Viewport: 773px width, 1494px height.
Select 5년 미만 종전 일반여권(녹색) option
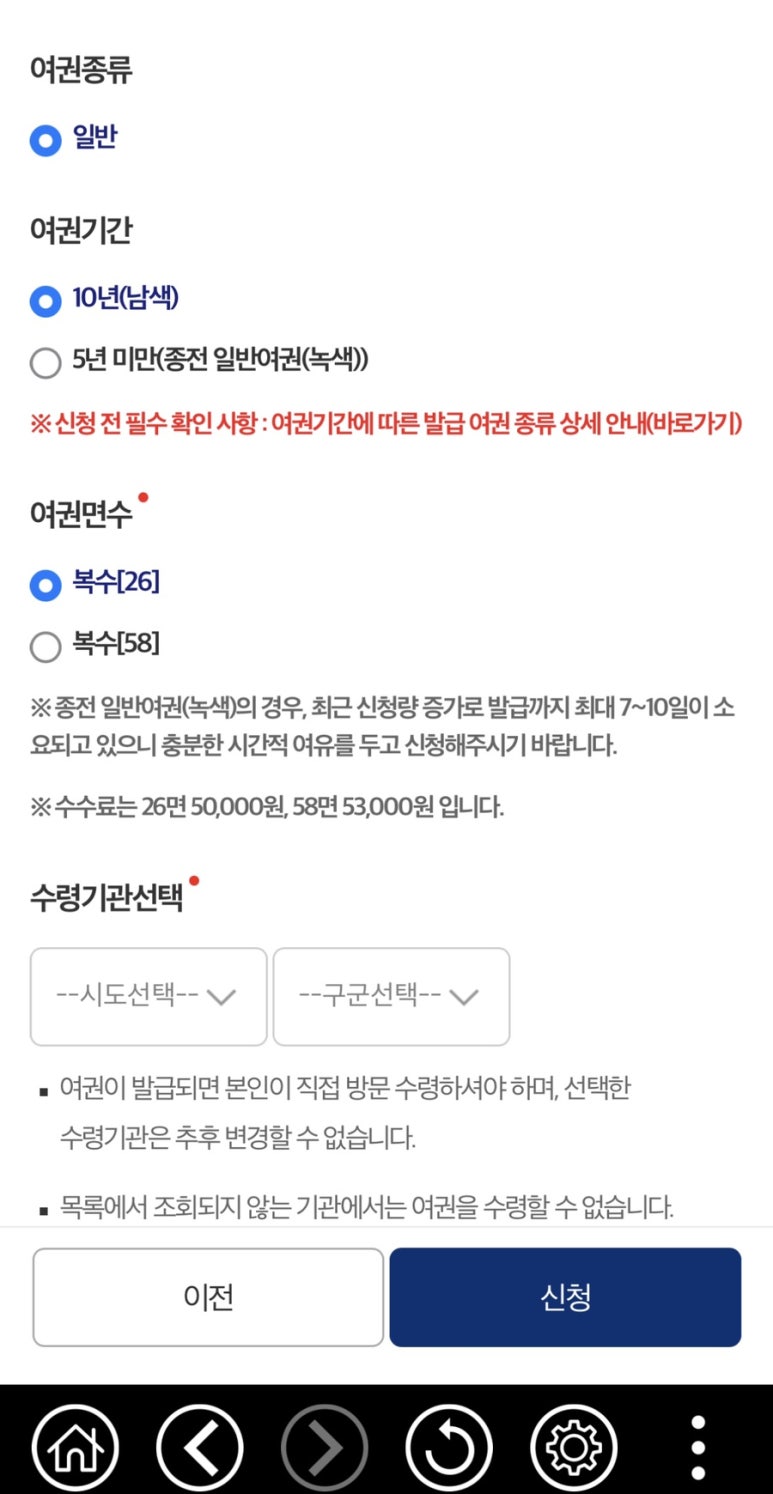click(46, 362)
